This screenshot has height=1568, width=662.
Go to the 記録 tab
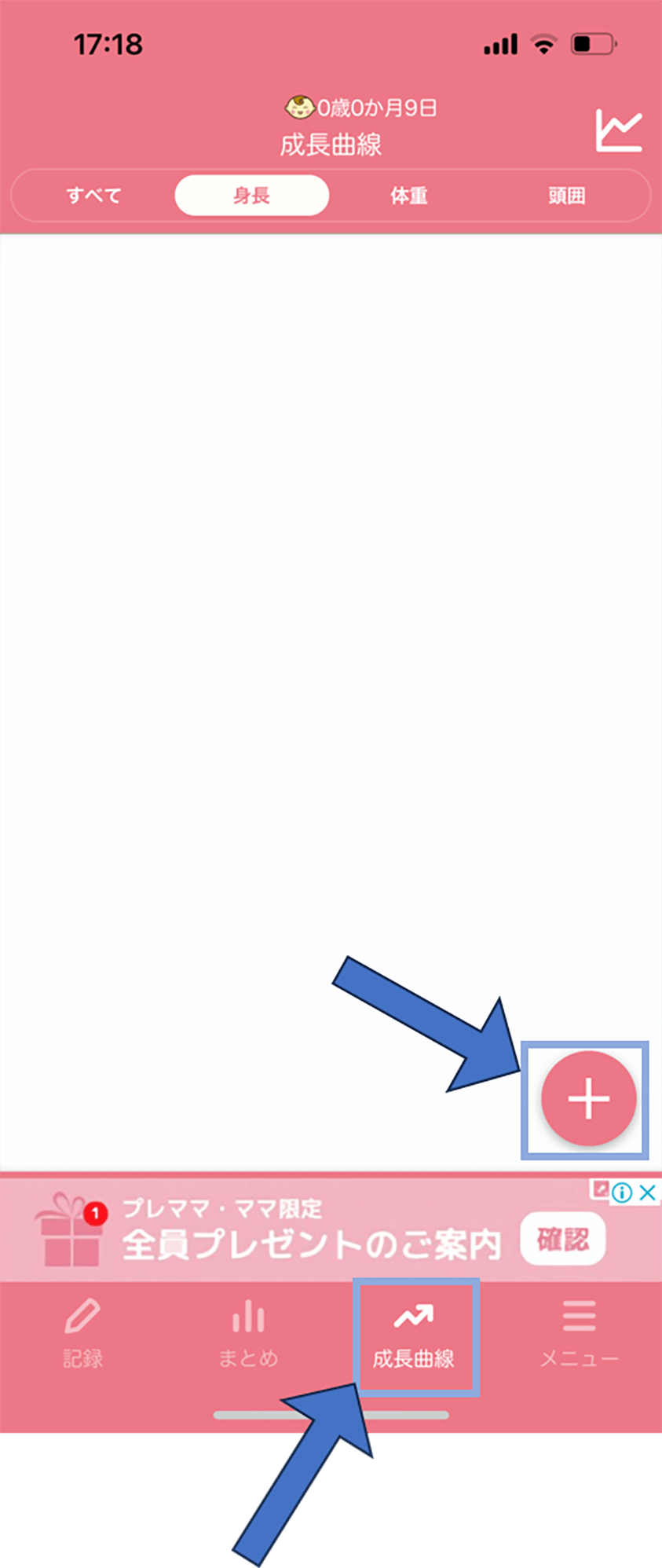point(82,1335)
